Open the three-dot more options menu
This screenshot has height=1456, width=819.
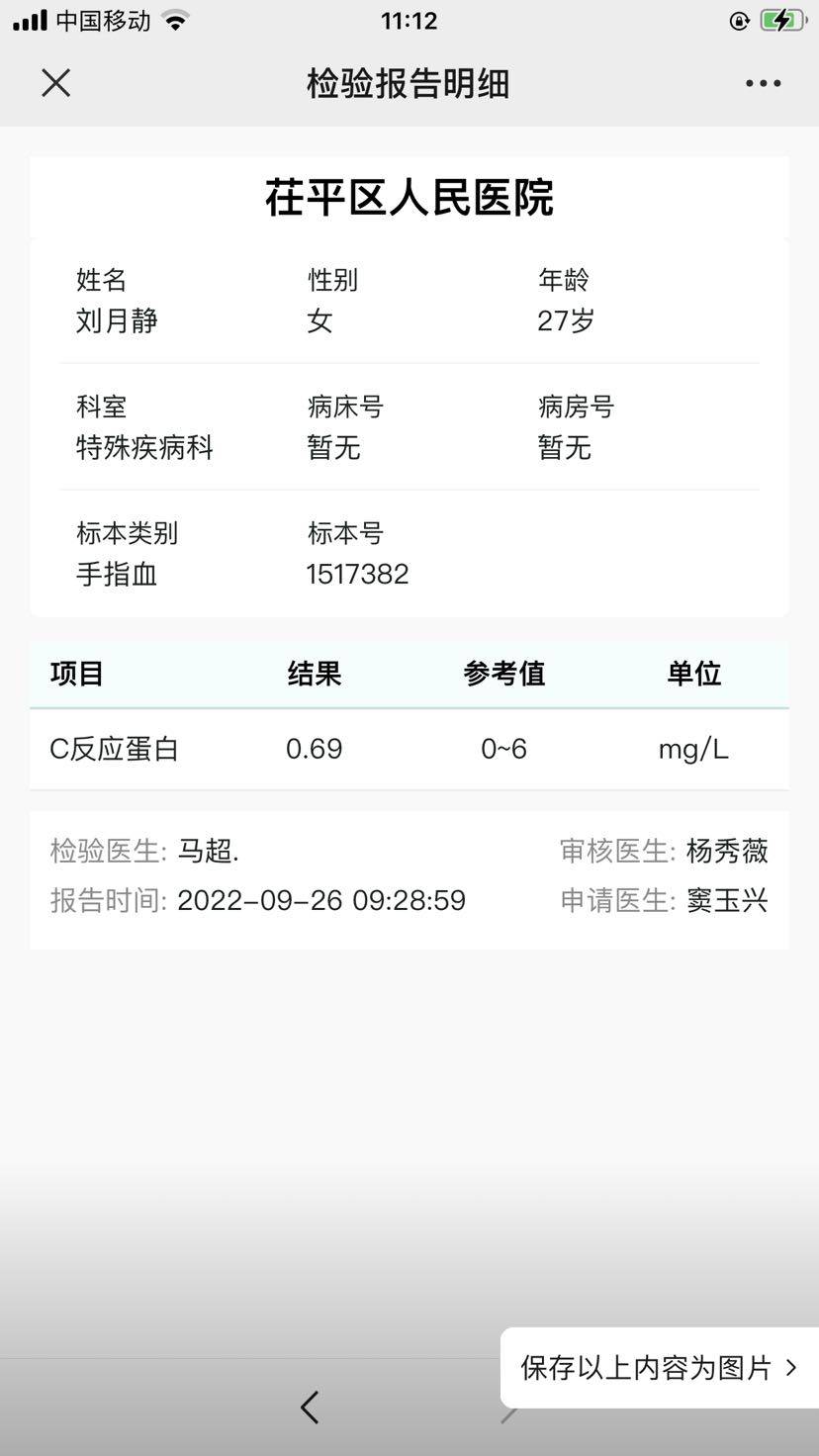[763, 84]
